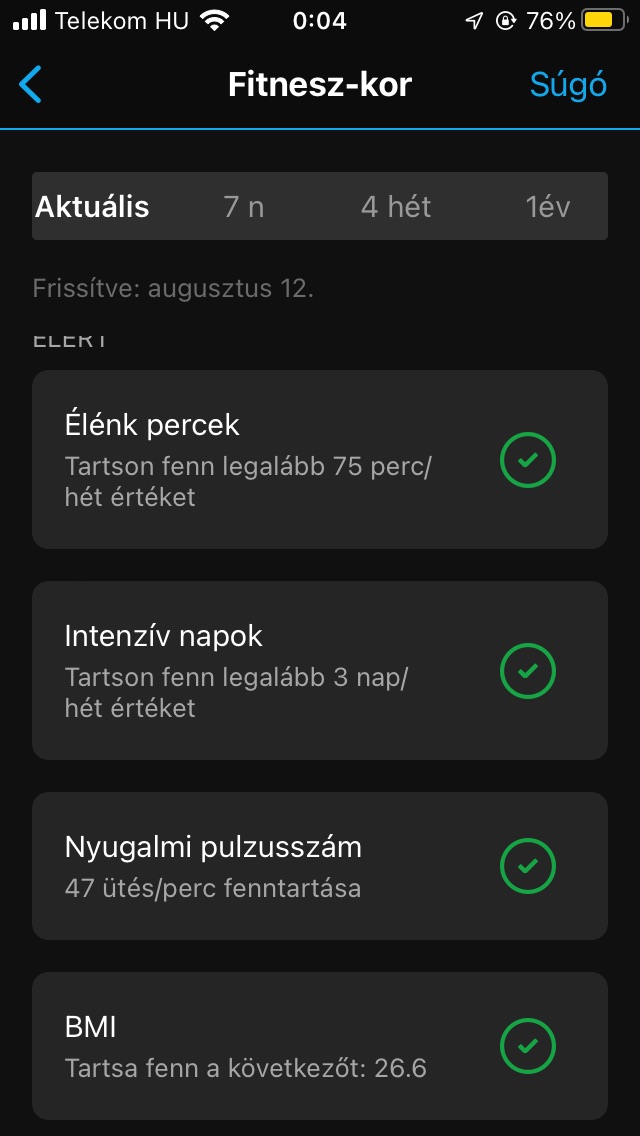
Task: Open the Élénk percek card
Action: tap(319, 459)
